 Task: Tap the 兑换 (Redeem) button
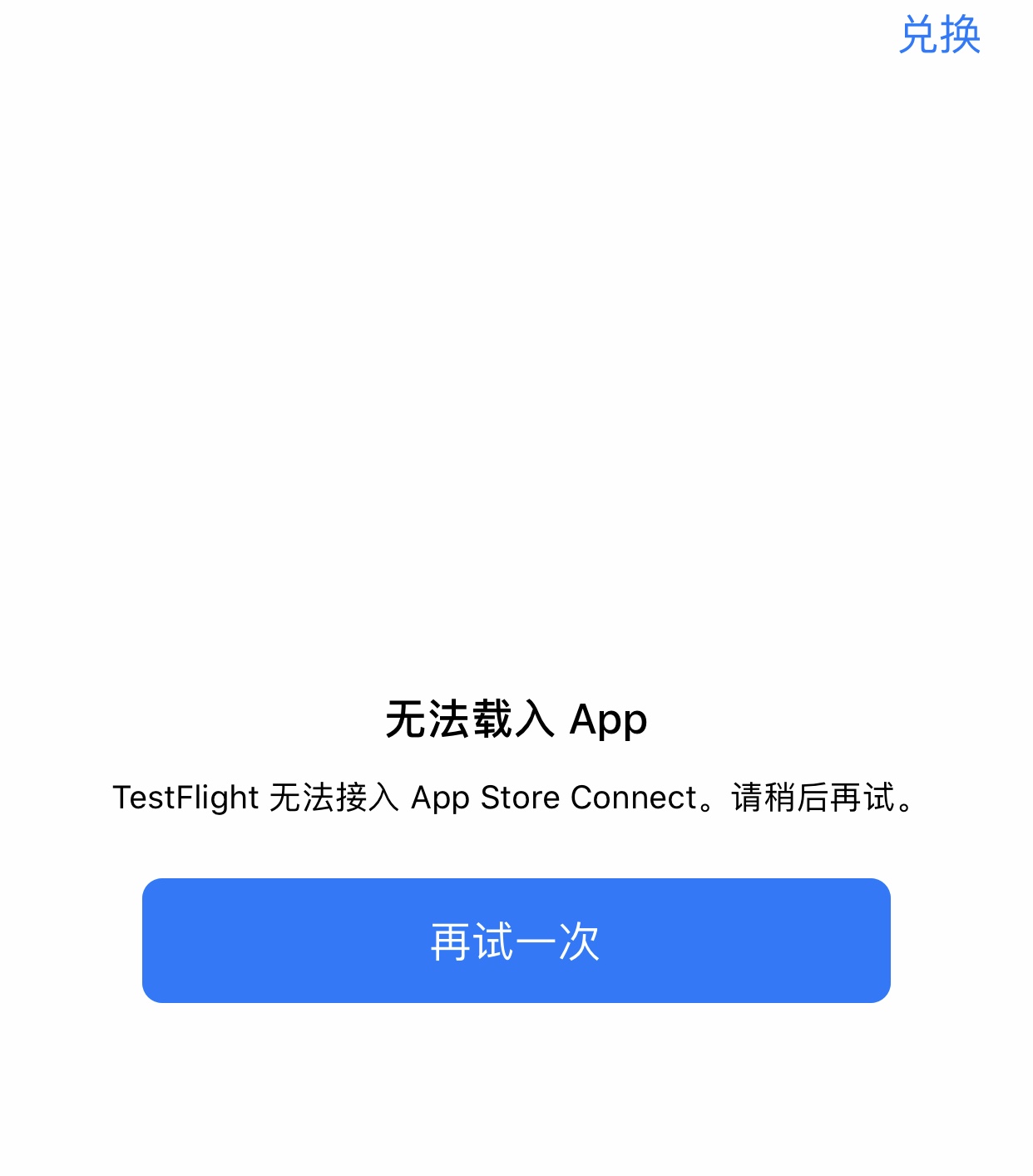point(940,36)
